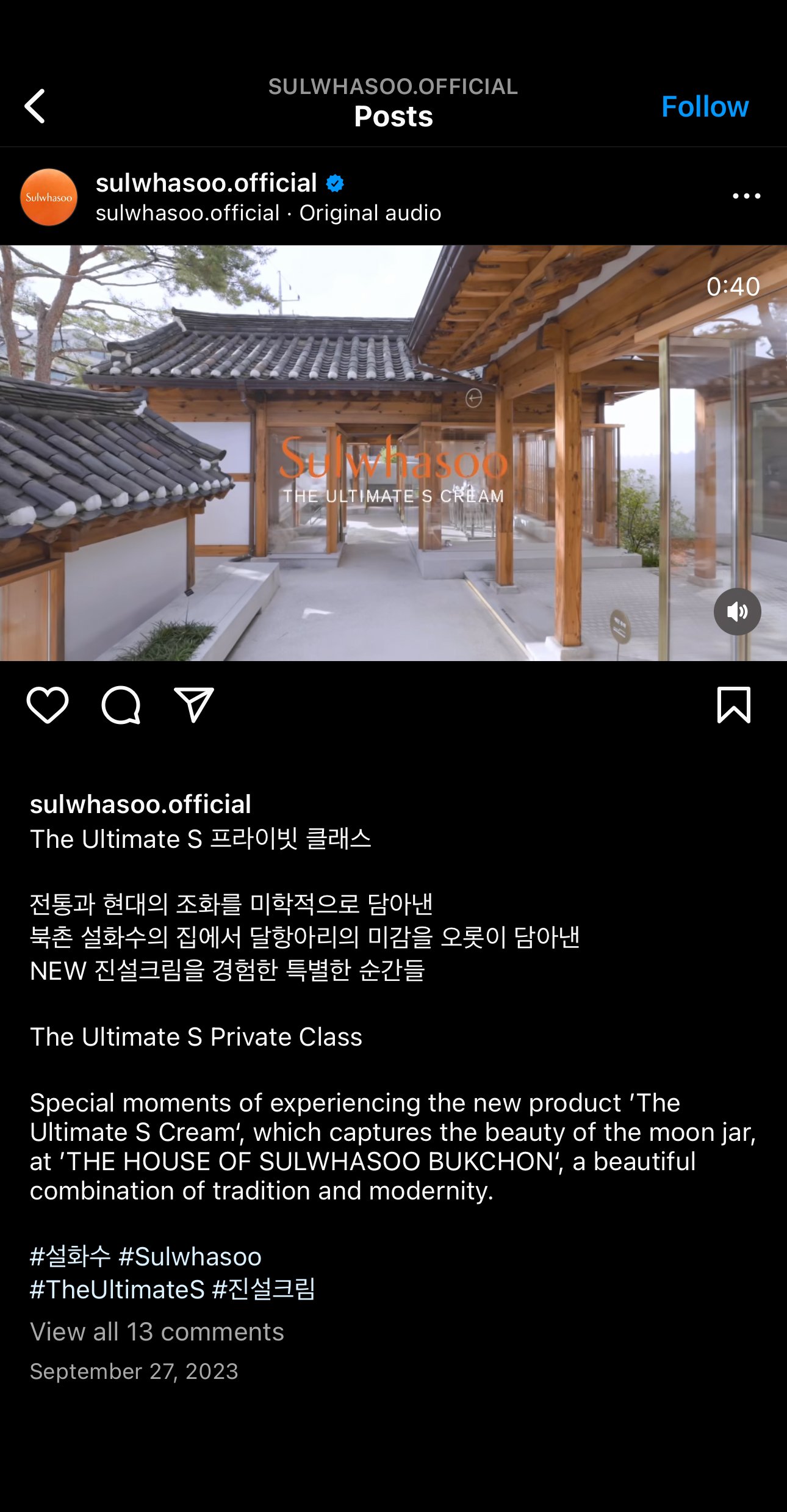The width and height of the screenshot is (787, 1512).
Task: Mute the video sound
Action: [737, 611]
